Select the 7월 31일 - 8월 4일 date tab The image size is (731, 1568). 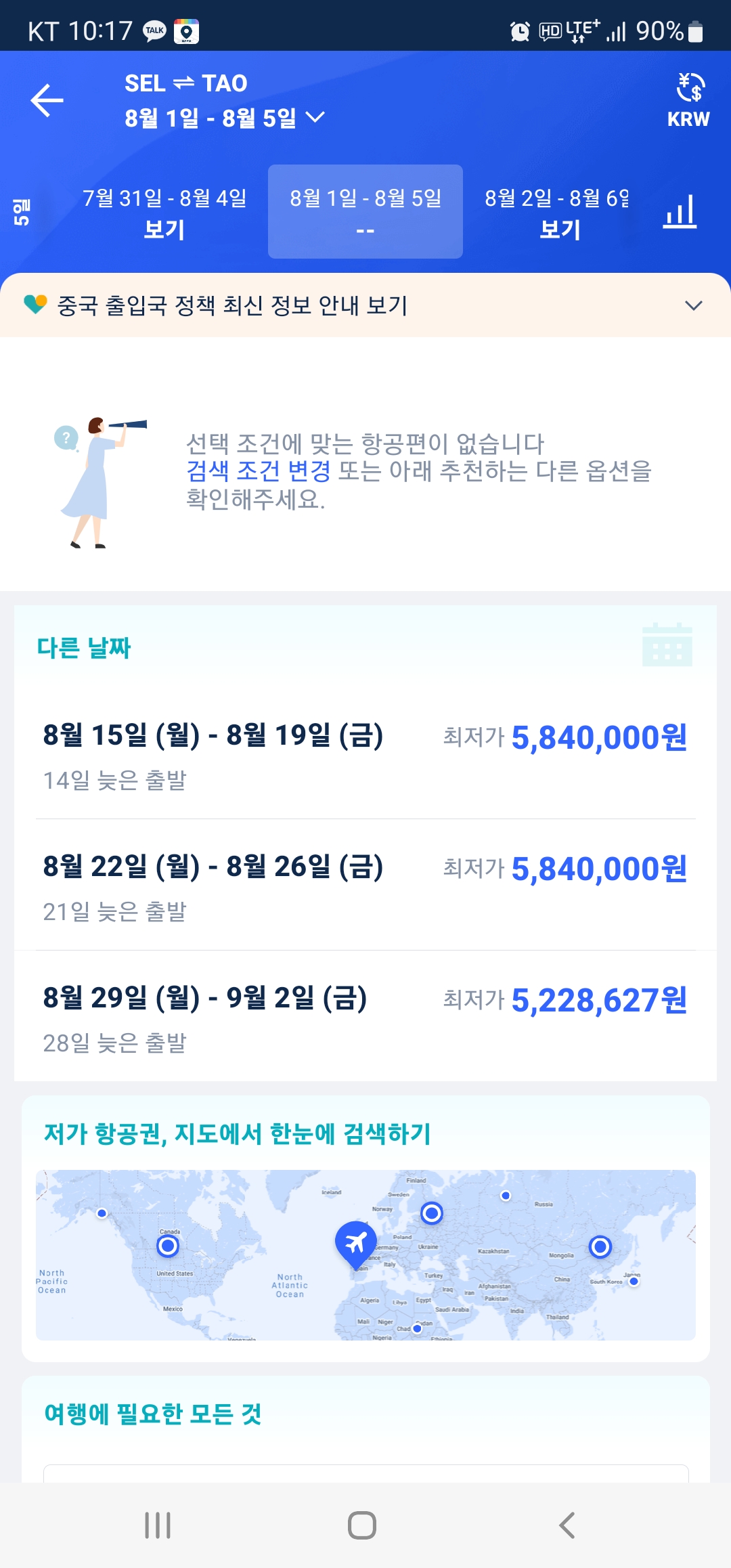coord(164,213)
